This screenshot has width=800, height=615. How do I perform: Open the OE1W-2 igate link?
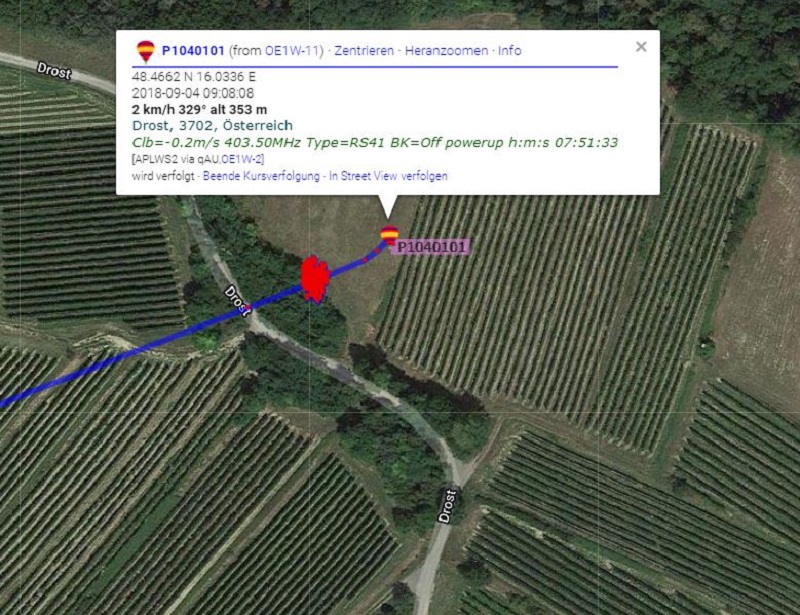pyautogui.click(x=242, y=159)
